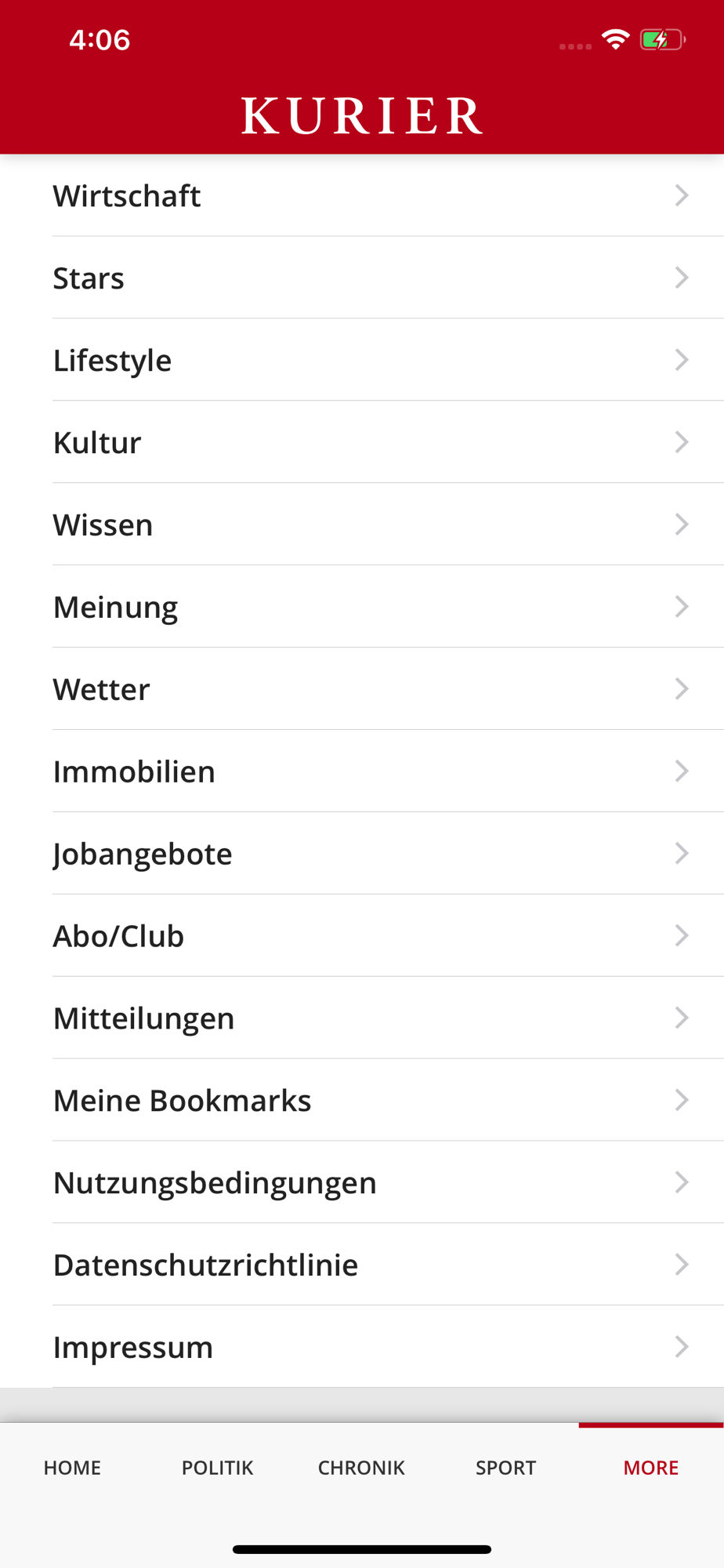Switch to the Politik tab

coord(217,1468)
